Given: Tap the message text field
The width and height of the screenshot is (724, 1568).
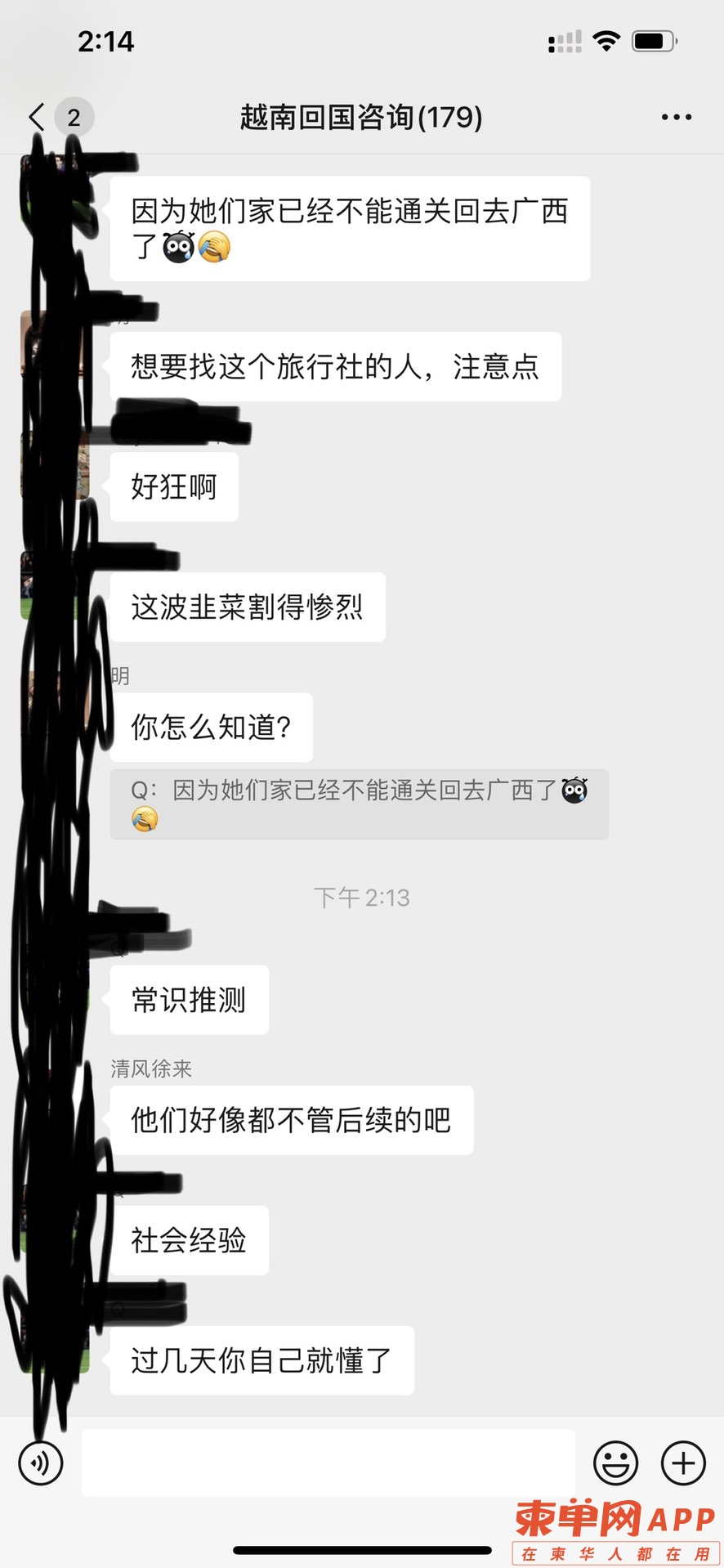Looking at the screenshot, I should (327, 1463).
